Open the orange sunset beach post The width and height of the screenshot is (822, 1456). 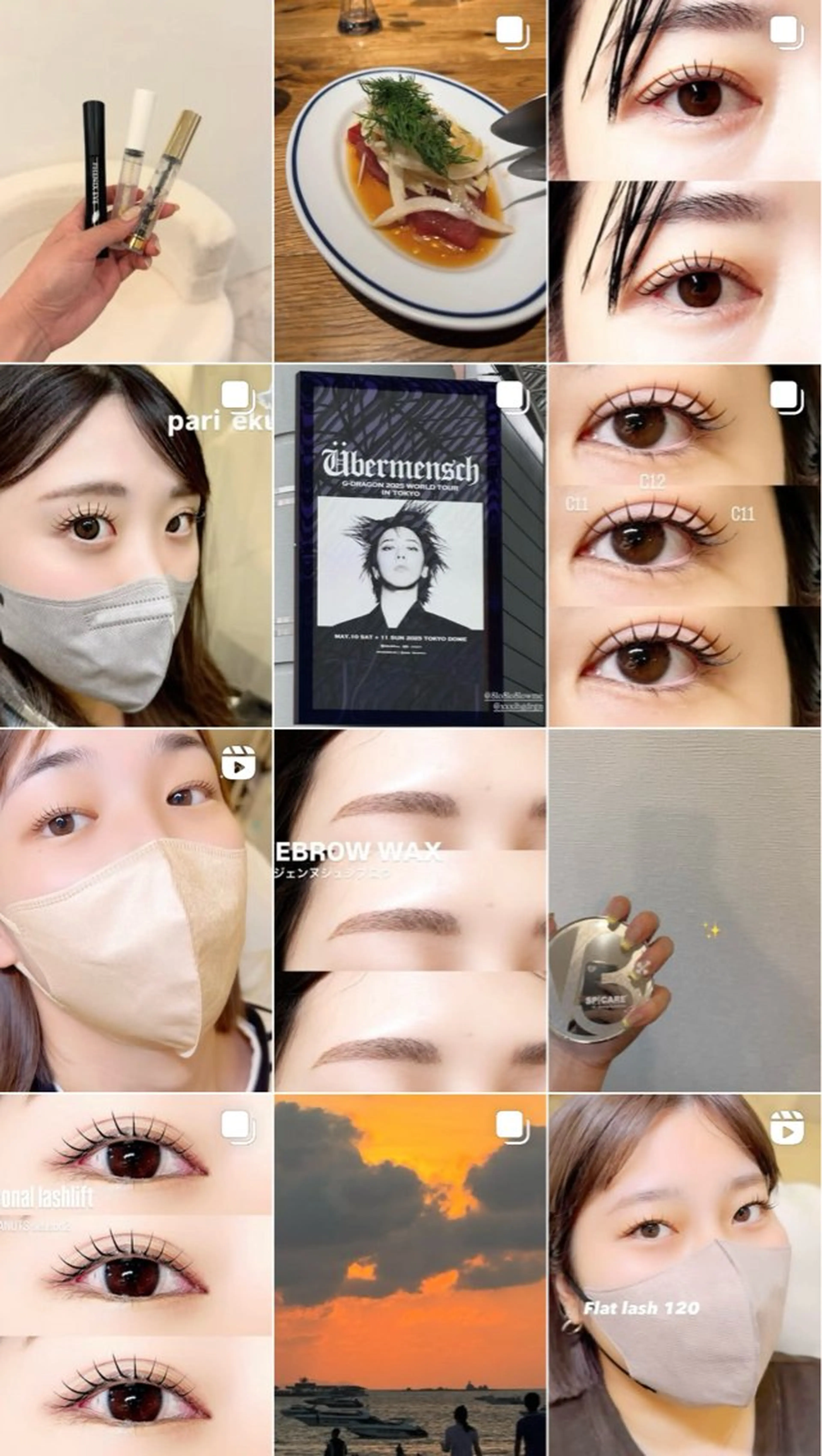click(410, 1275)
